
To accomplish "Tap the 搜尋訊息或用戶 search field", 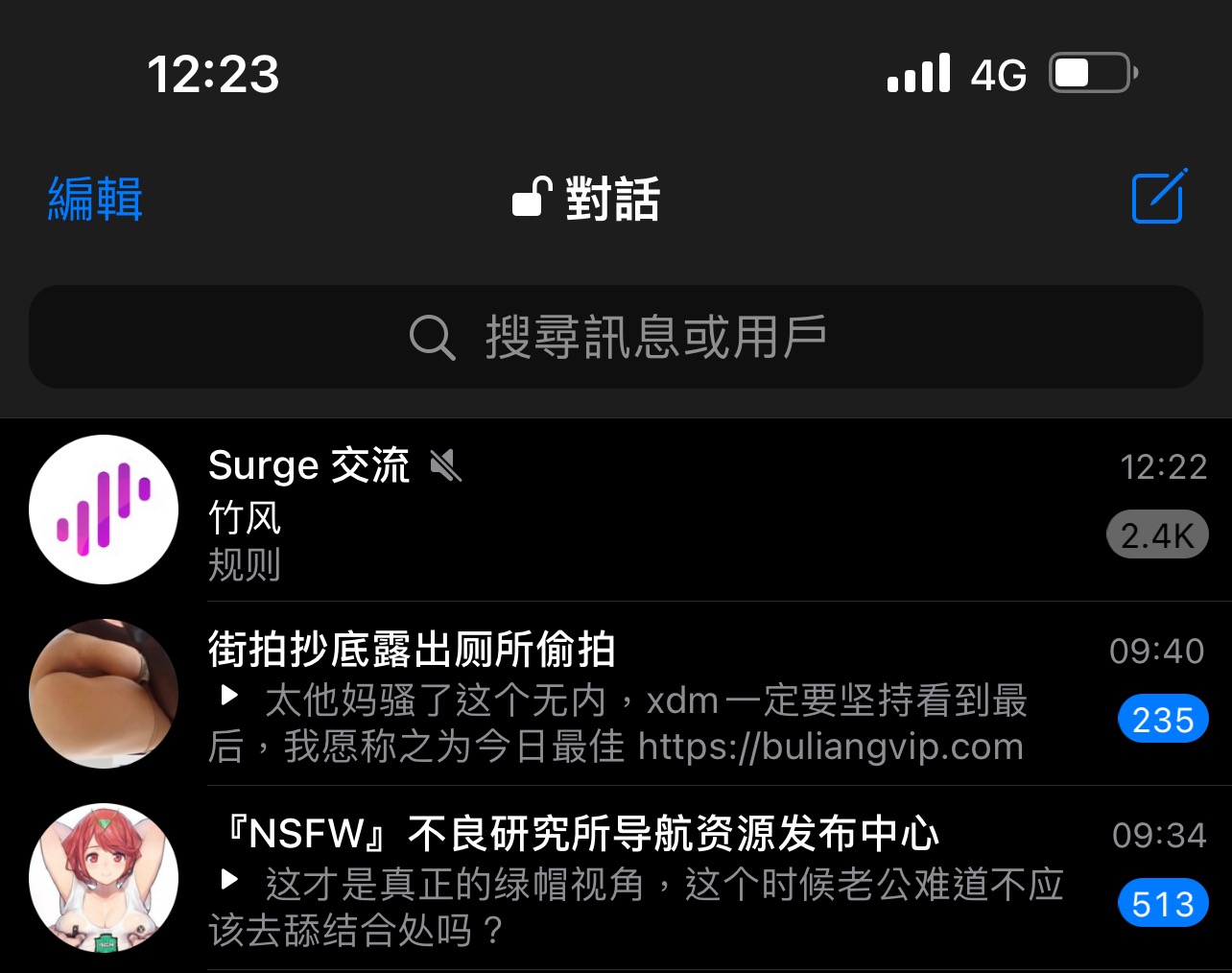I will tap(616, 337).
